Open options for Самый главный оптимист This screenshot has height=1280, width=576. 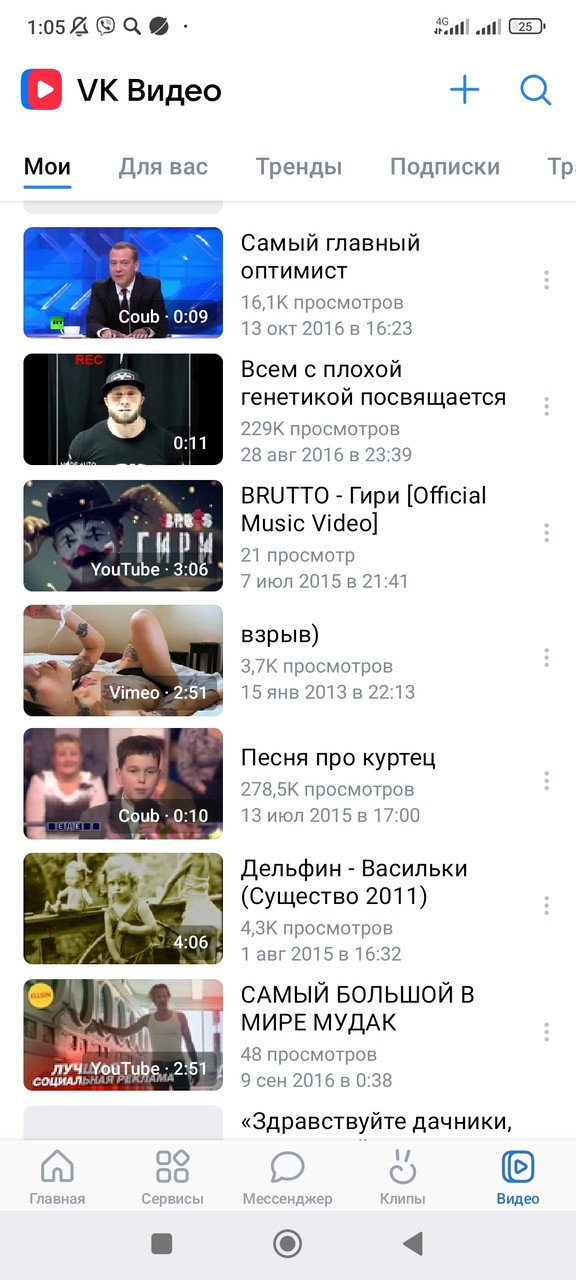546,280
